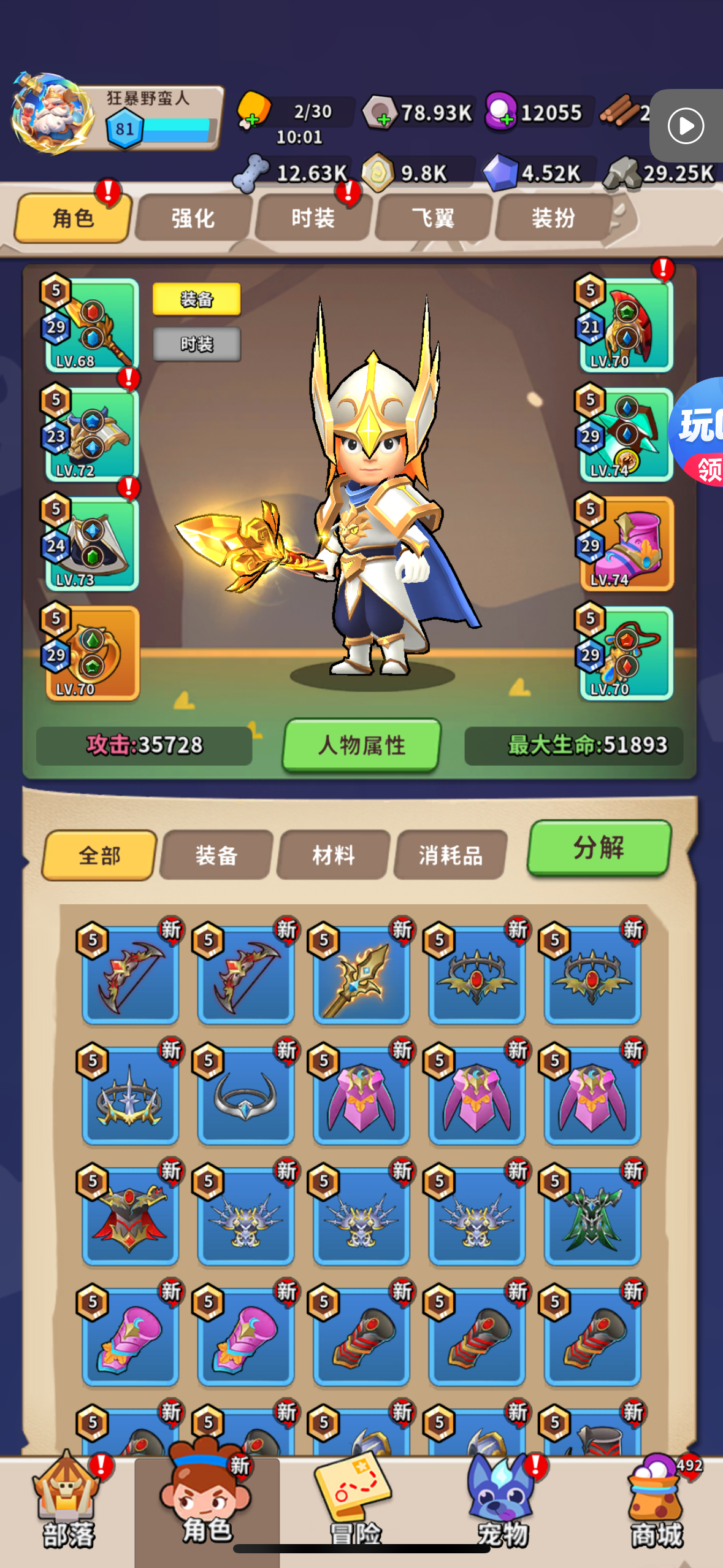Open the 装扮 tab
This screenshot has width=723, height=1568.
(553, 218)
